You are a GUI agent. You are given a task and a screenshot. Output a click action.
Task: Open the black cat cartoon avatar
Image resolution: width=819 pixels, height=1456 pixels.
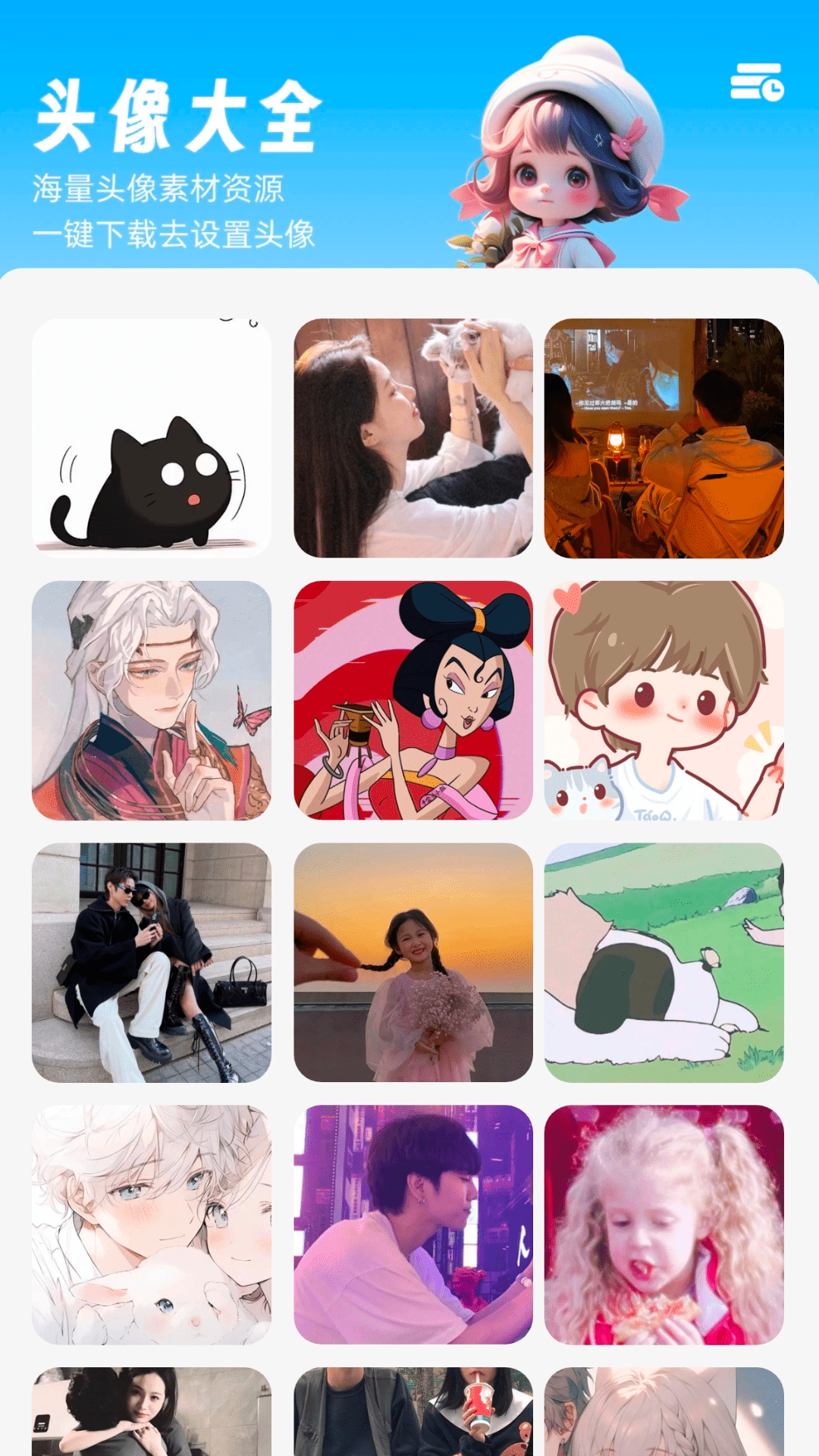(152, 438)
